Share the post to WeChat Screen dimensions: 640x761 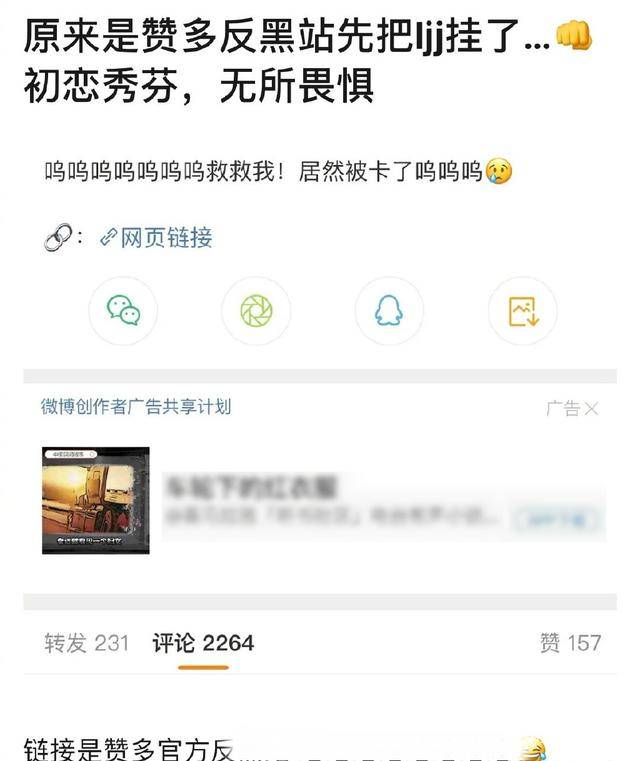coord(123,311)
